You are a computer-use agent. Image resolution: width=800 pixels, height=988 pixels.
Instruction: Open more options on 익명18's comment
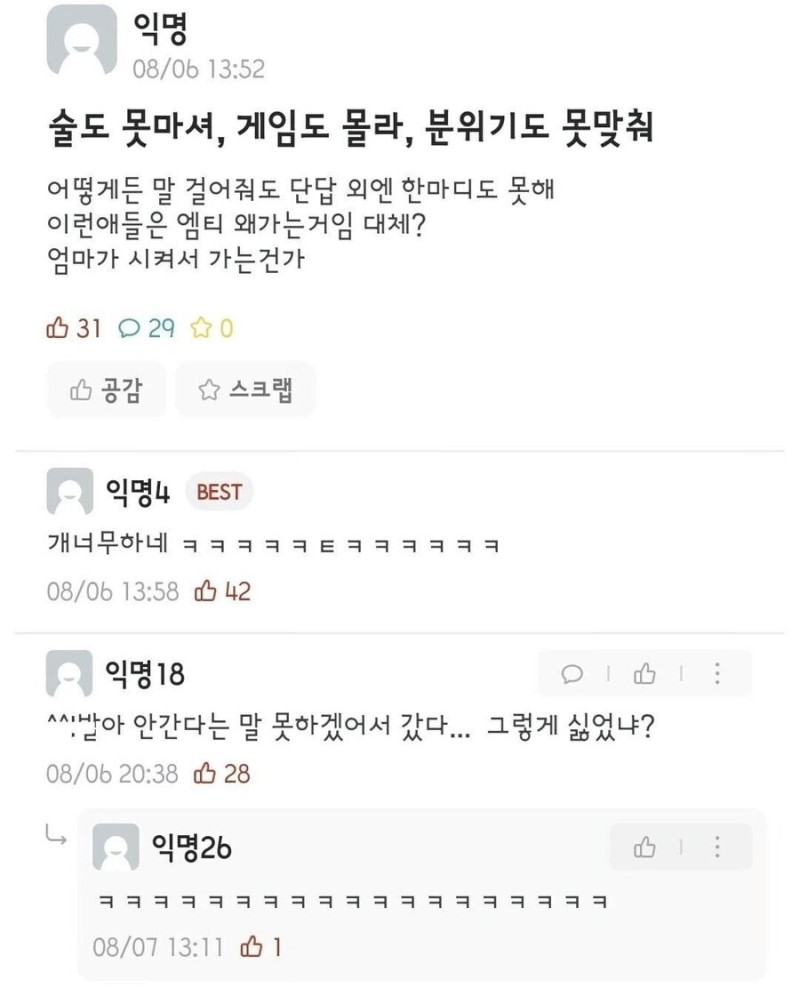pyautogui.click(x=717, y=674)
